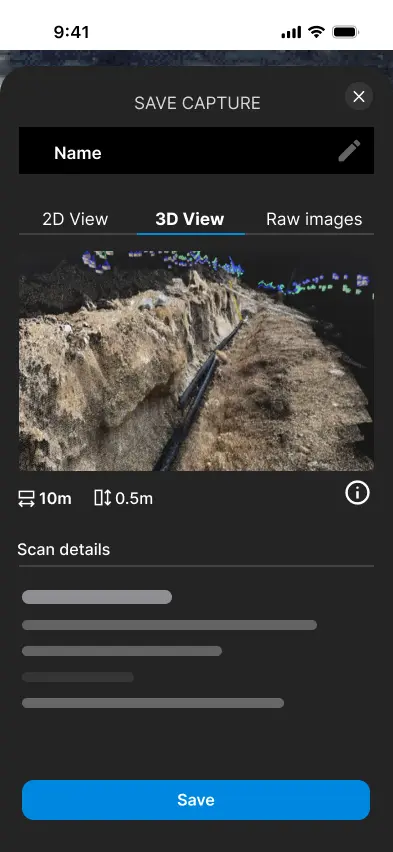Open the info icon below the scan preview

[357, 493]
